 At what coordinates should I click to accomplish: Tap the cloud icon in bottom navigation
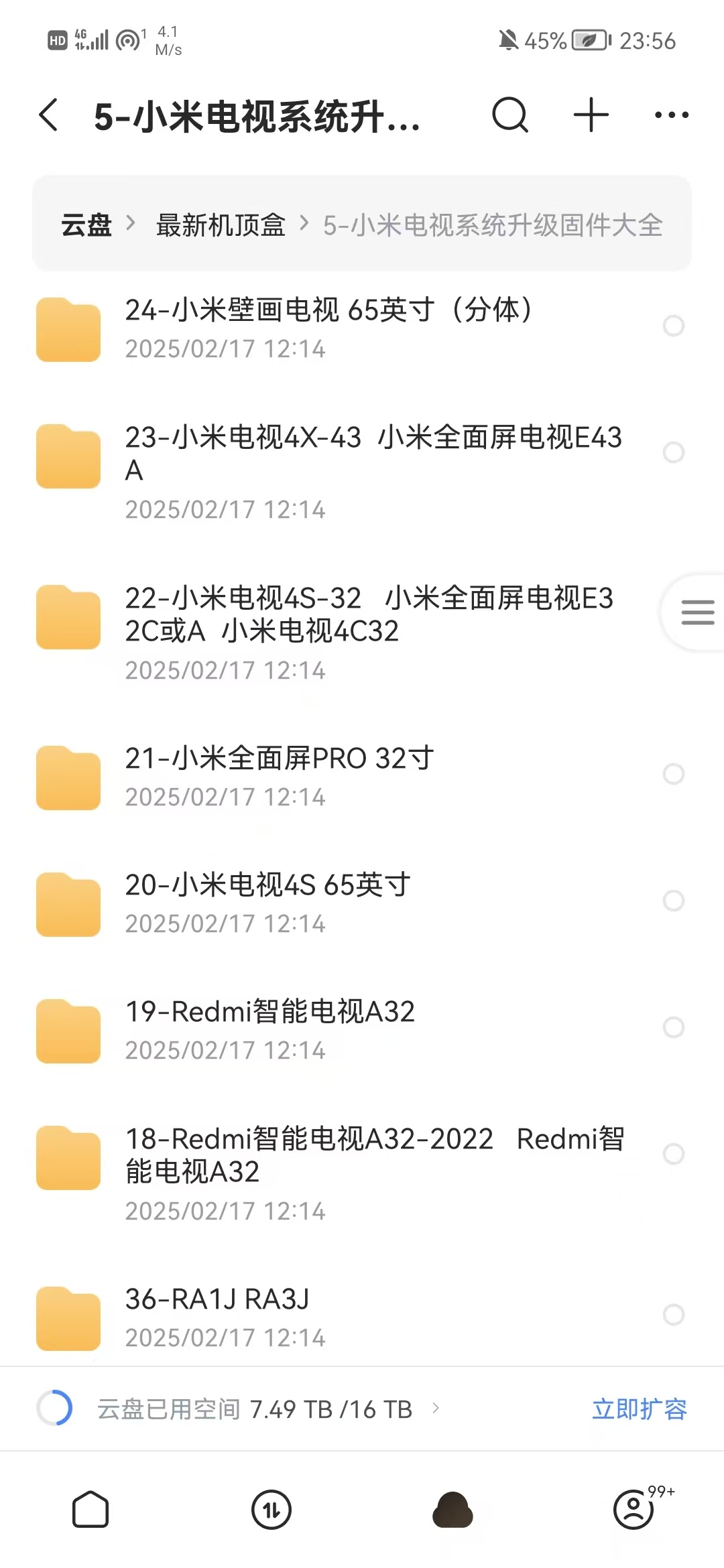[453, 1510]
